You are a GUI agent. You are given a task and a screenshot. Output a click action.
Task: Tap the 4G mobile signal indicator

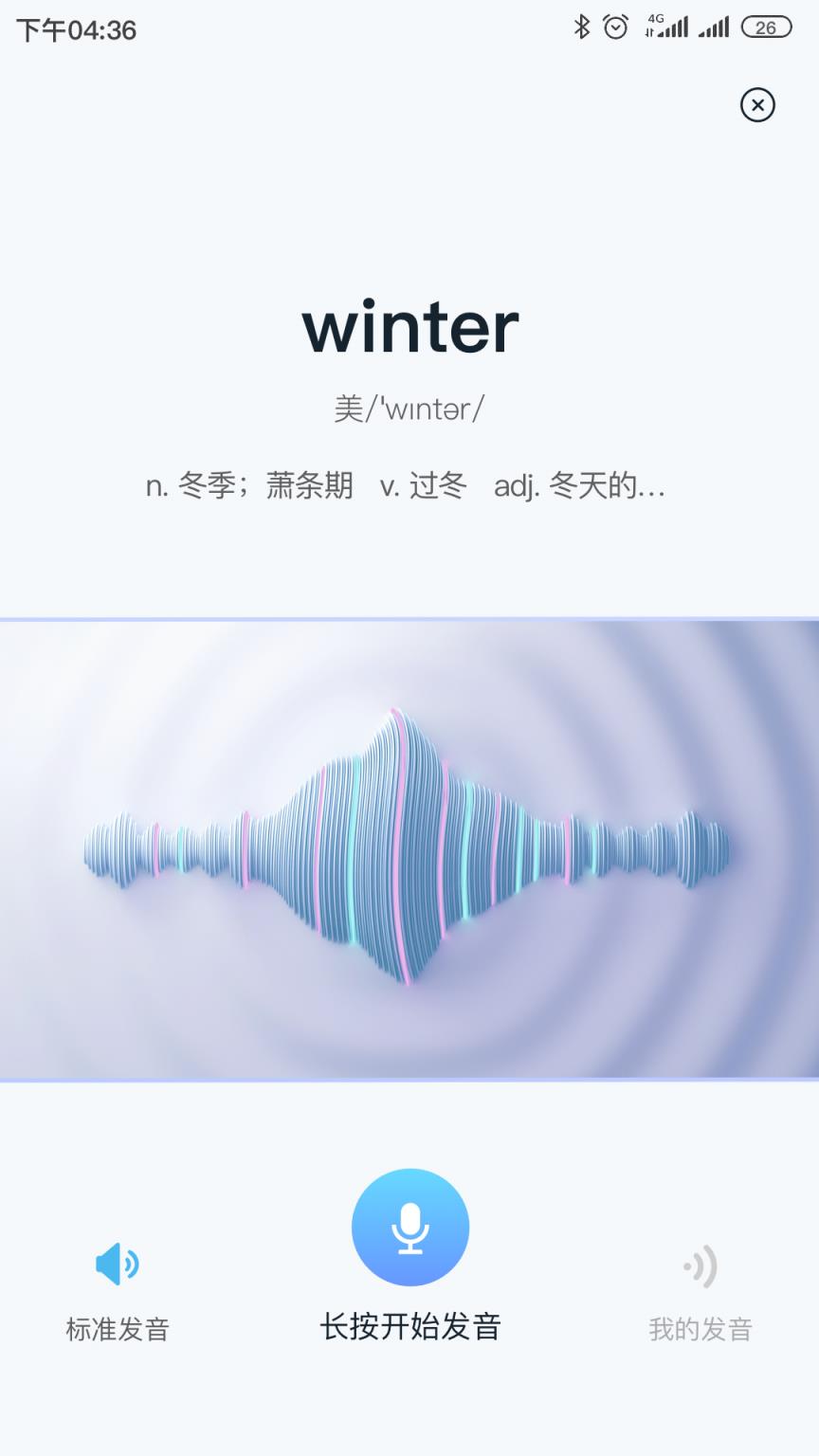(x=666, y=27)
